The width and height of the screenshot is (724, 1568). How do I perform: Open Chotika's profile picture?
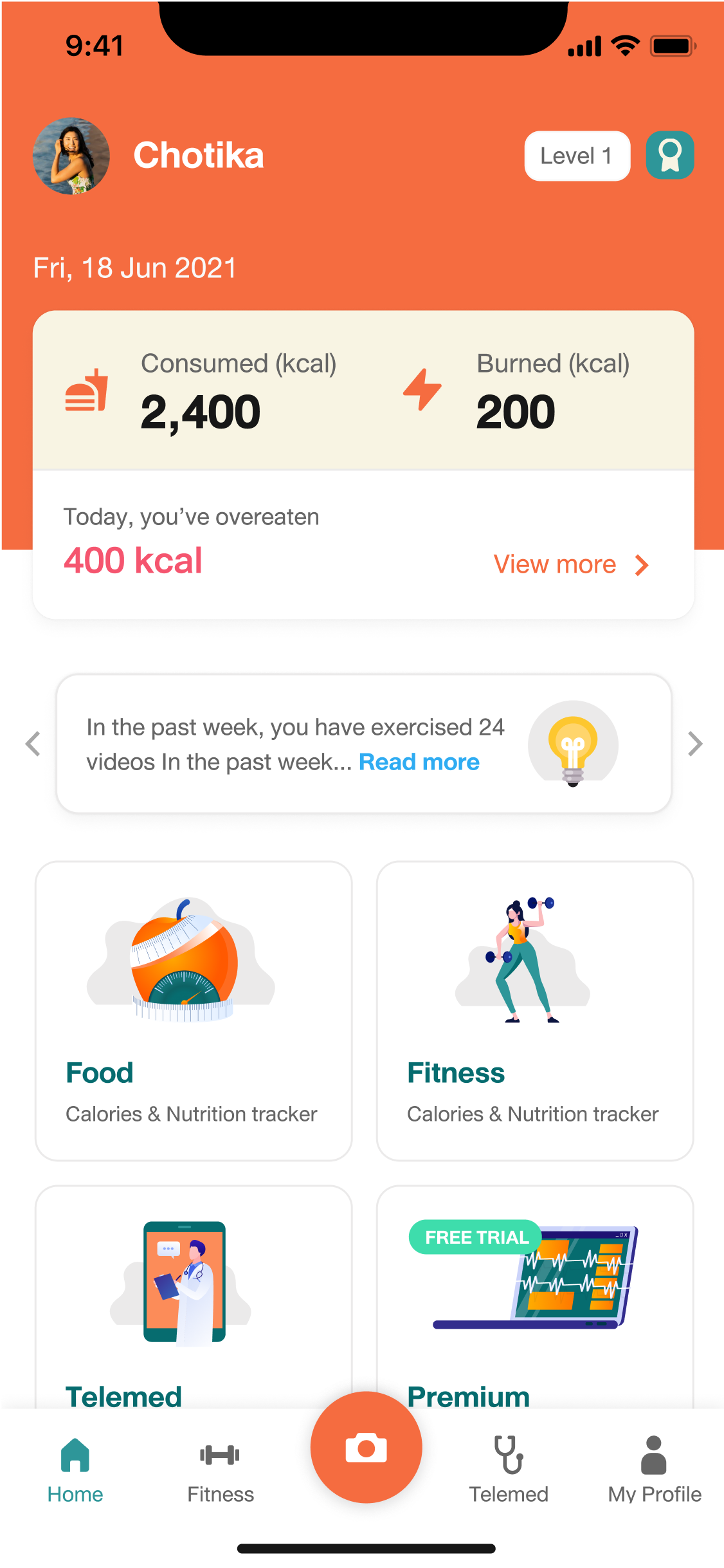coord(71,156)
